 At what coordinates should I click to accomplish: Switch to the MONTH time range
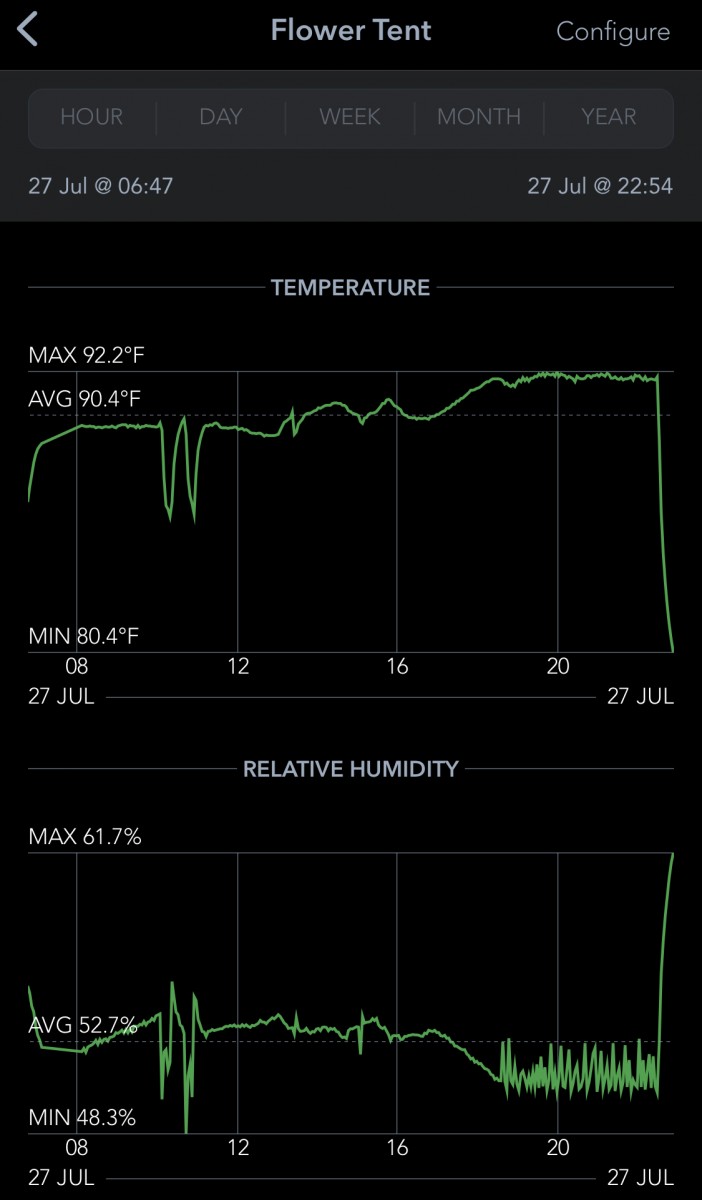(479, 117)
